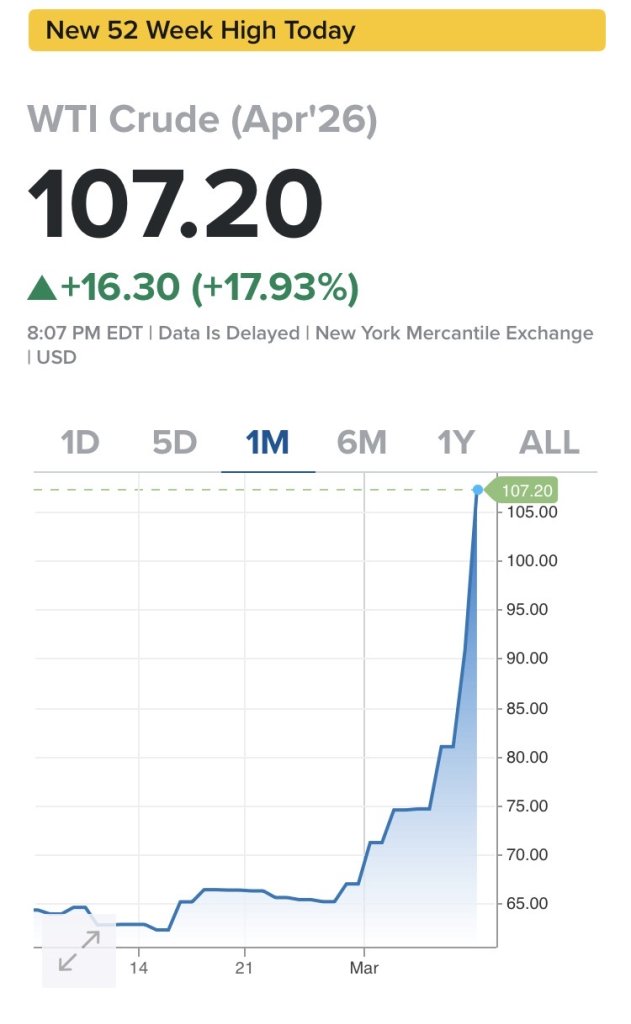Select the 1Y time range

point(455,442)
